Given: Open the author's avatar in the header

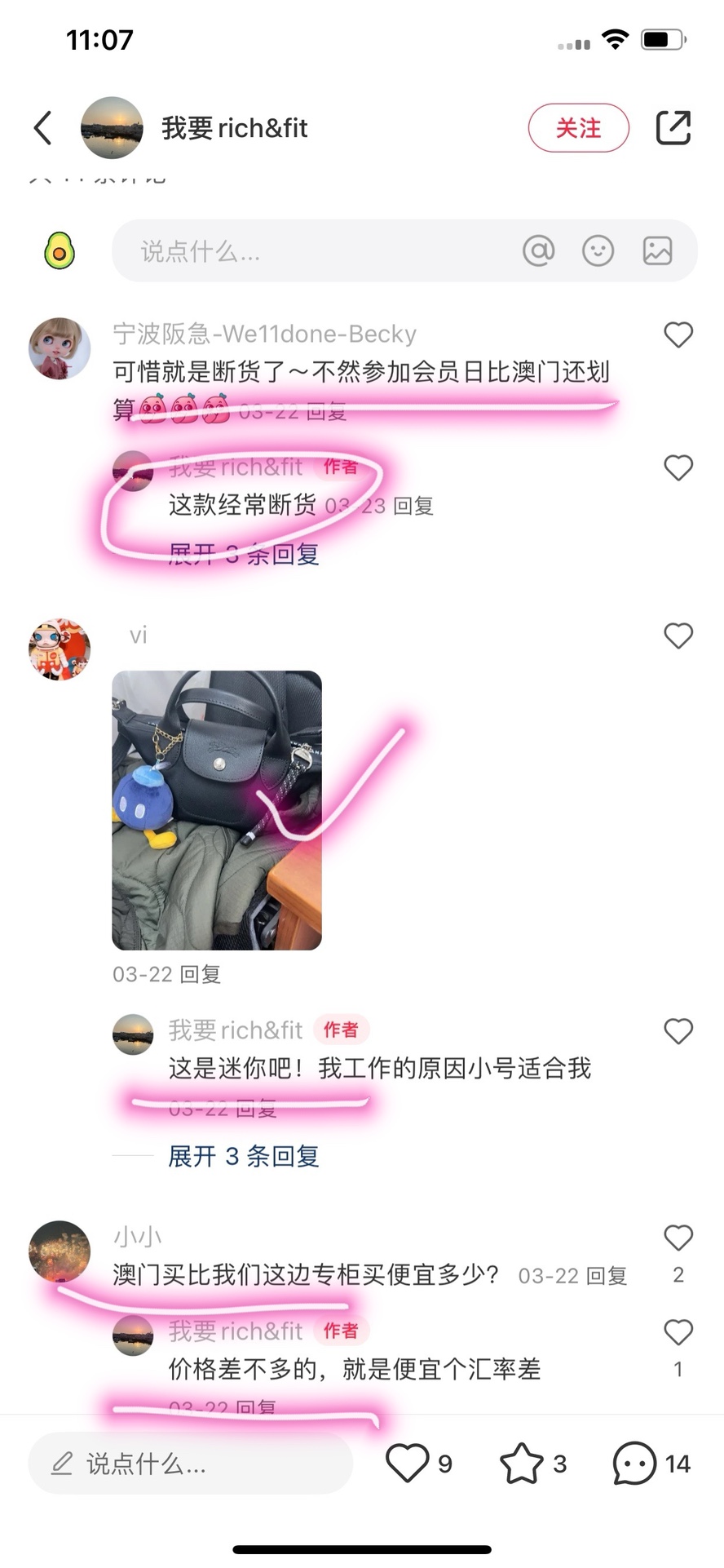Looking at the screenshot, I should coord(112,128).
